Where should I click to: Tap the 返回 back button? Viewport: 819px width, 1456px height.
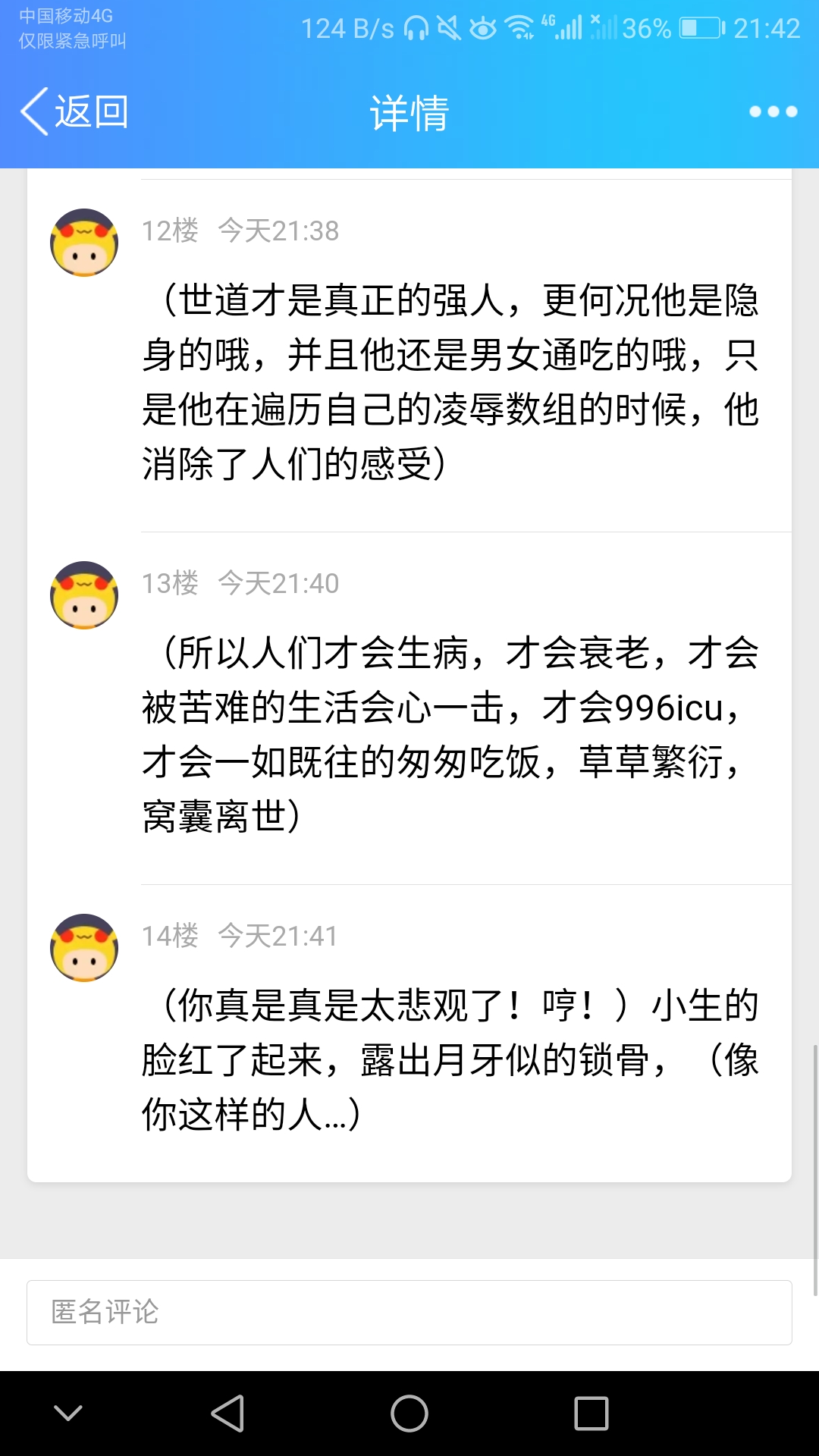(74, 111)
